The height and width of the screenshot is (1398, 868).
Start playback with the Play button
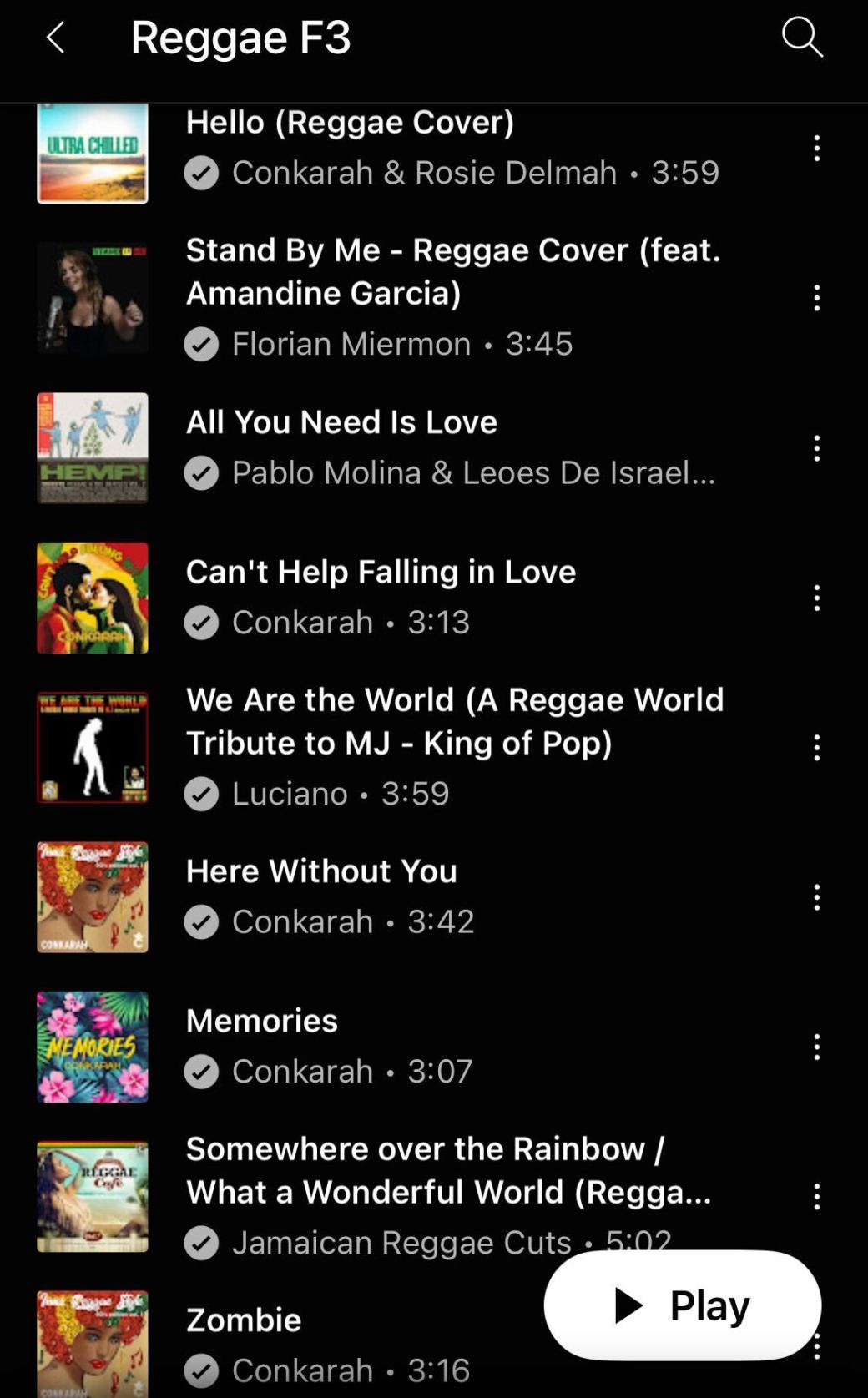682,1305
